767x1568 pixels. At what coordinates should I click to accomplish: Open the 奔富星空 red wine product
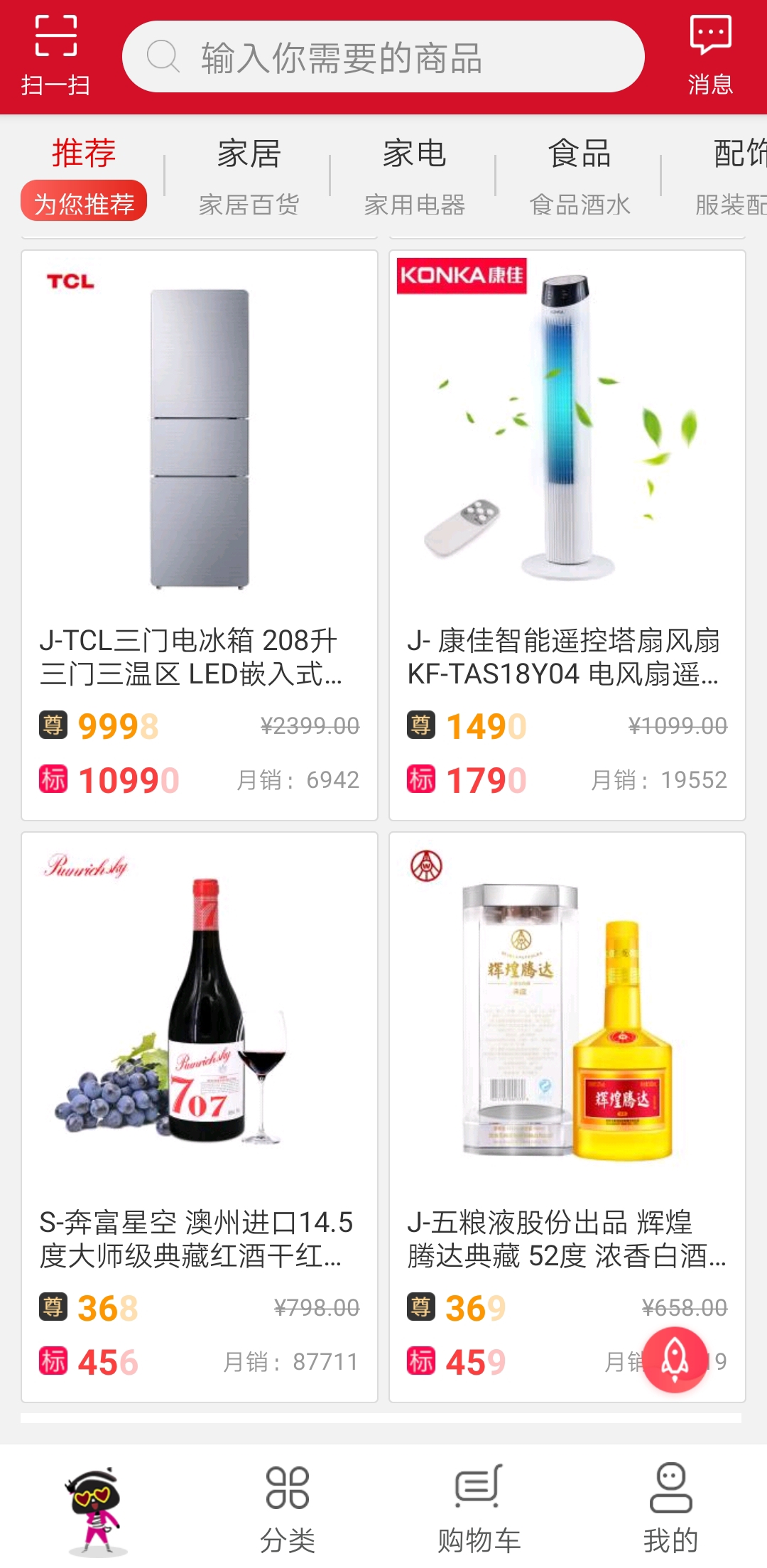pyautogui.click(x=200, y=1116)
